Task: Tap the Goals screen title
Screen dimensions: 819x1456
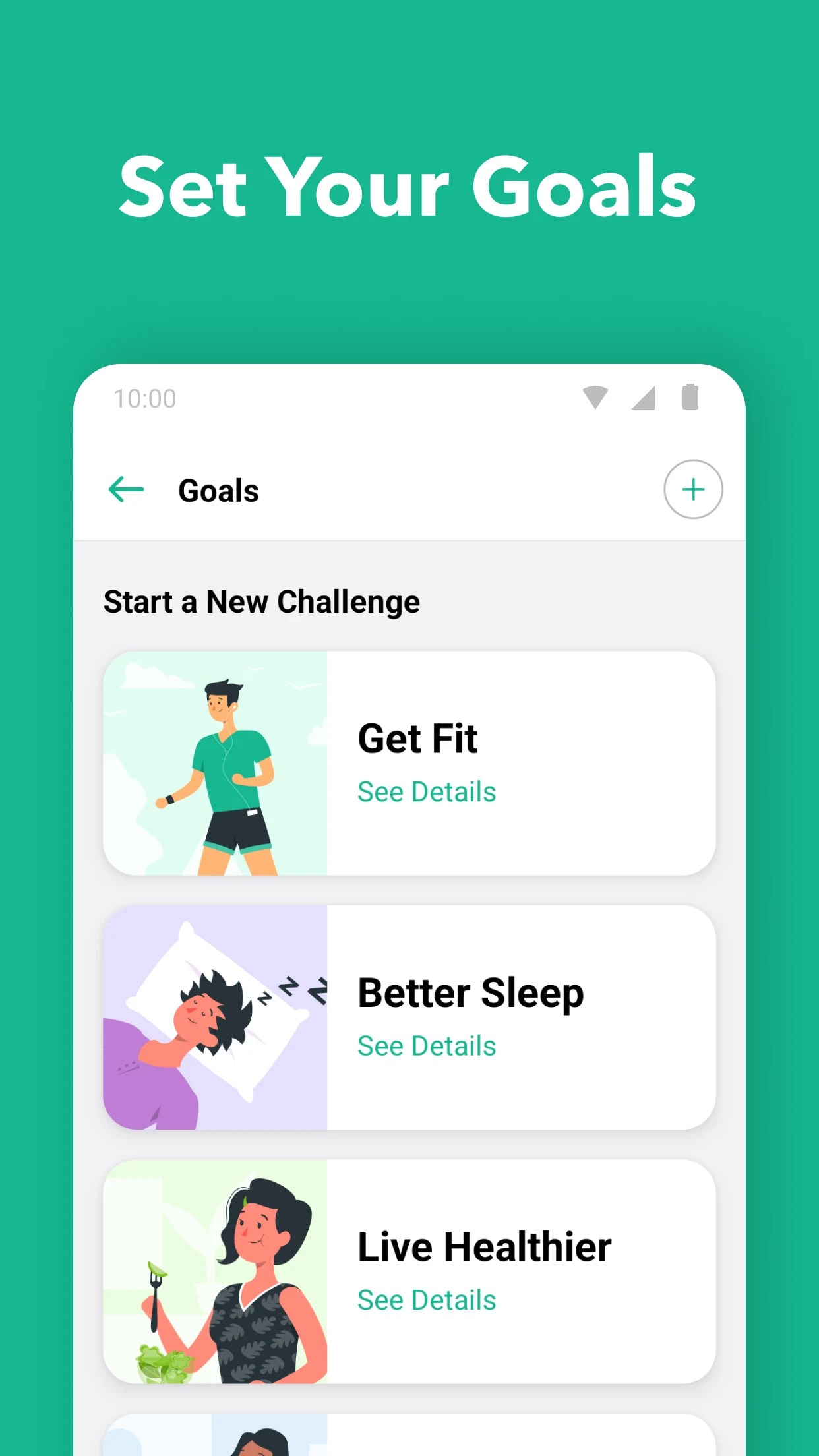Action: tap(218, 490)
